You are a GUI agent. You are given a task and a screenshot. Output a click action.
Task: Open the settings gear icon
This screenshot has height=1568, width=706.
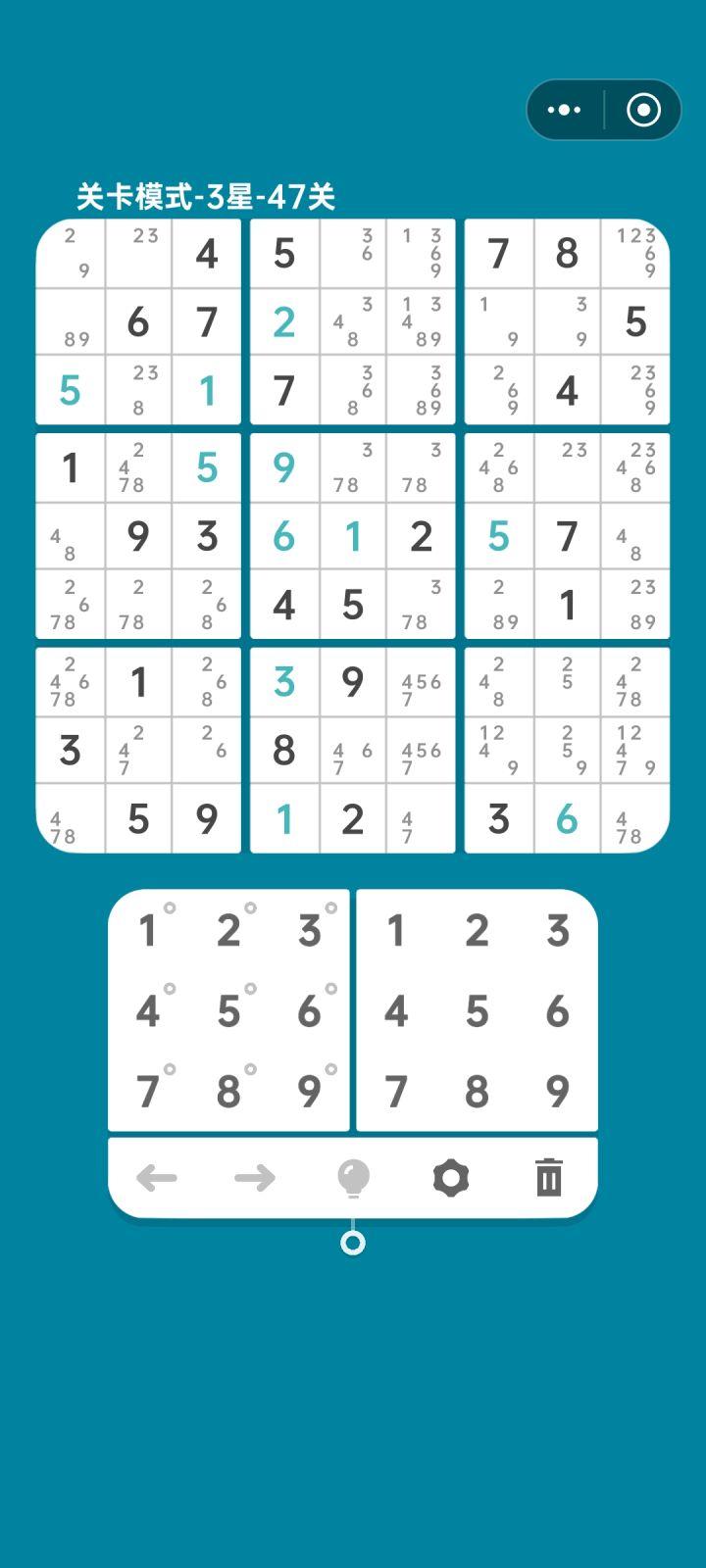click(x=450, y=1179)
